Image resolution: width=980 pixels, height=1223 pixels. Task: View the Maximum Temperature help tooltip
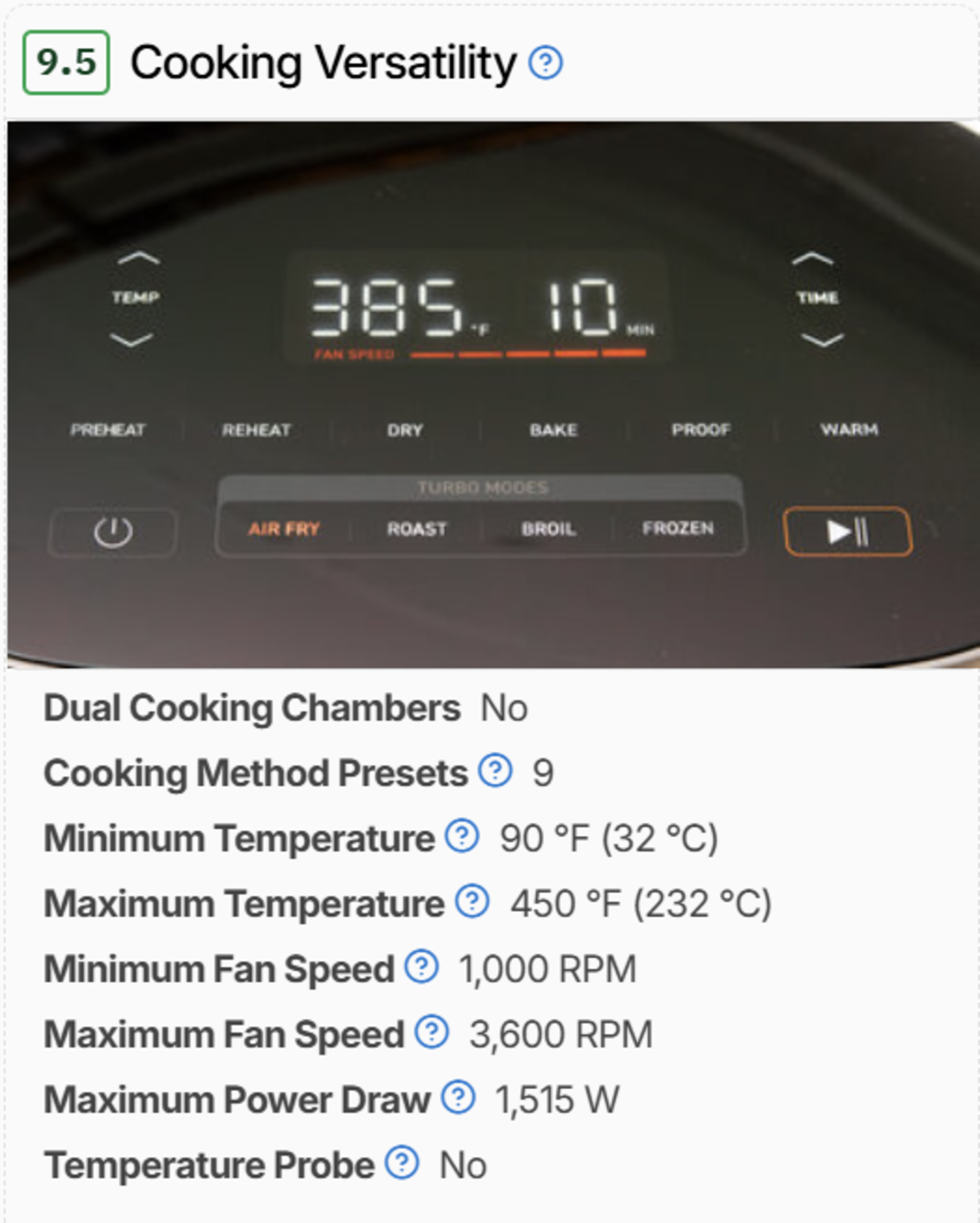point(472,901)
